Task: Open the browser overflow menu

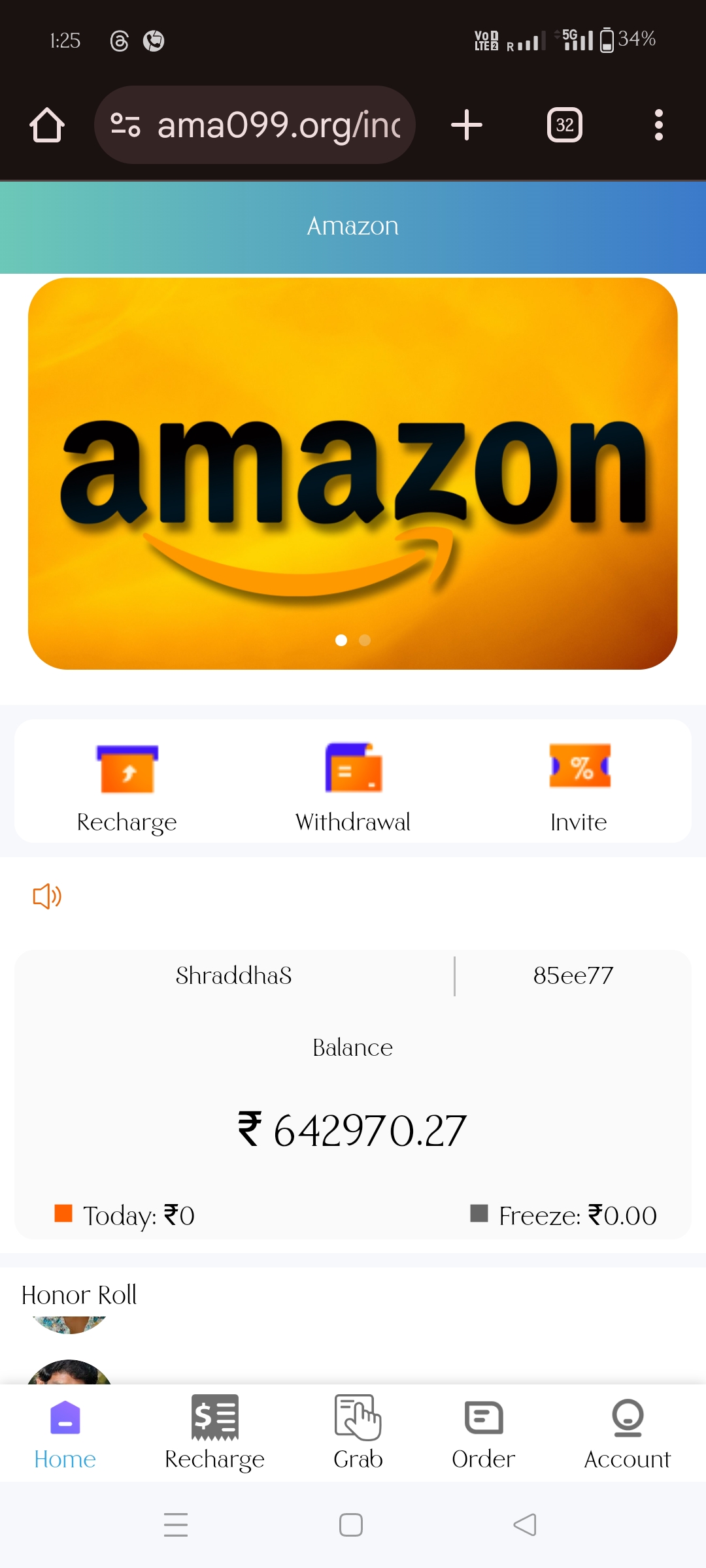Action: (658, 125)
